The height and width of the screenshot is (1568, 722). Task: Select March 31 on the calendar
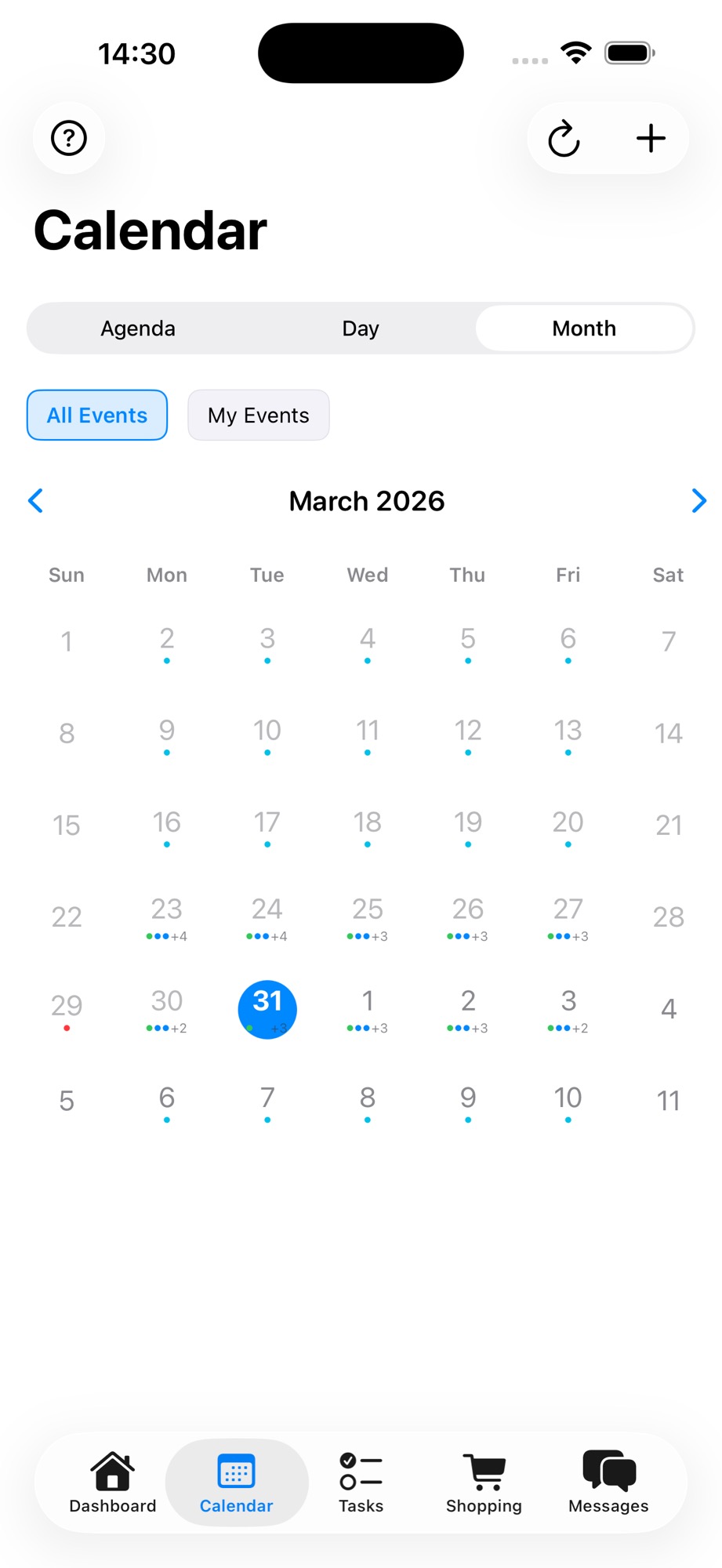point(267,1009)
